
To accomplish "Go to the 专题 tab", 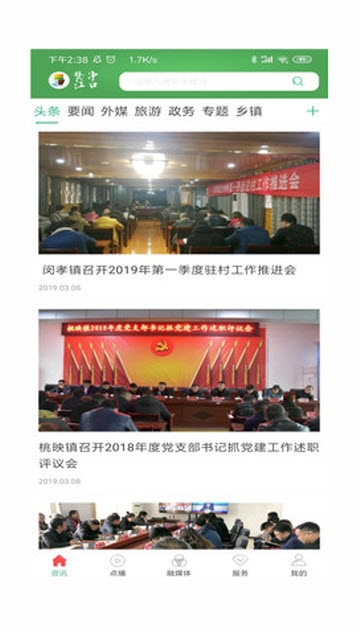I will [215, 111].
